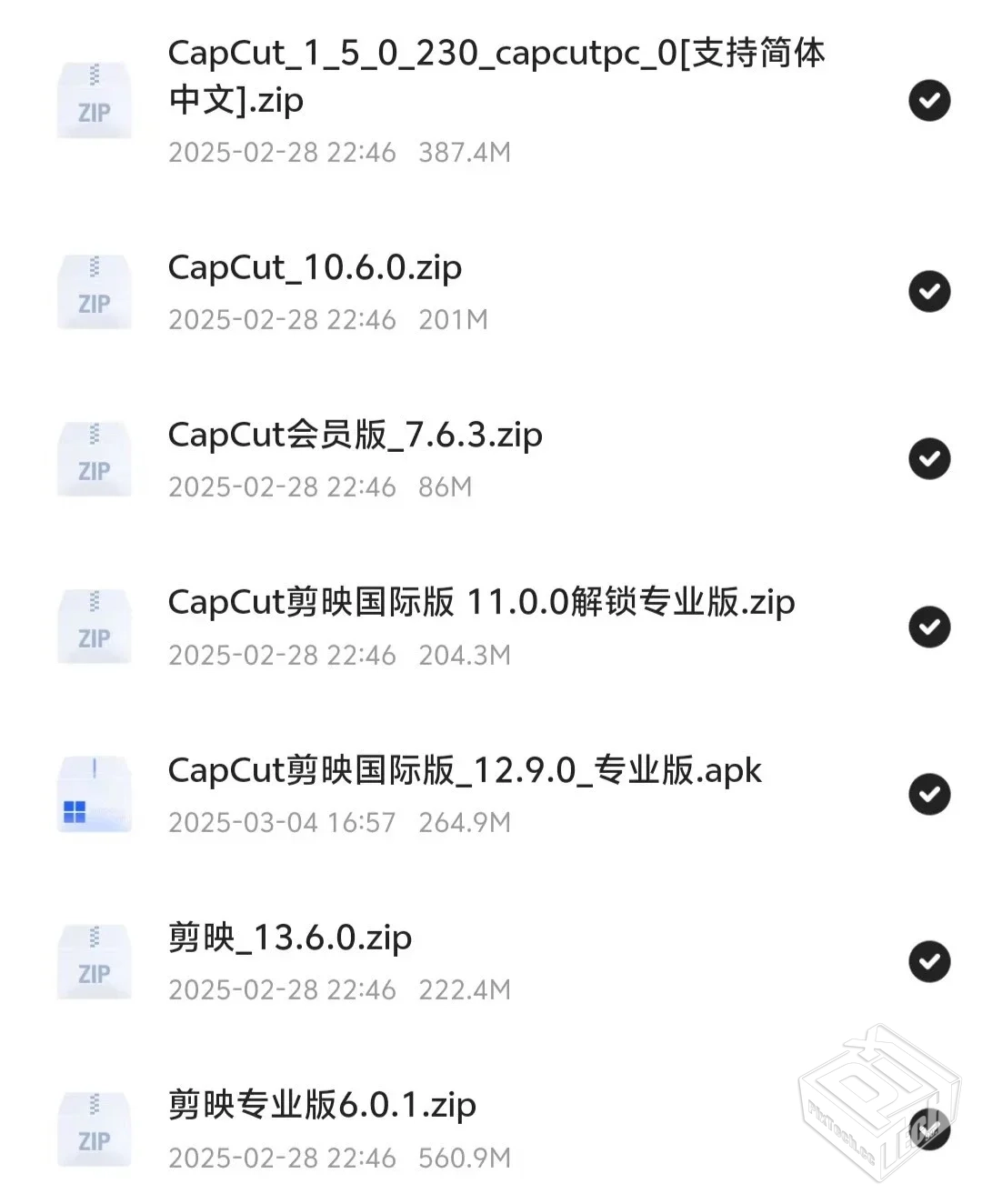Image resolution: width=982 pixels, height=1204 pixels.
Task: Toggle selection of CapCut会员版_7.6.3.zip
Action: pos(928,458)
